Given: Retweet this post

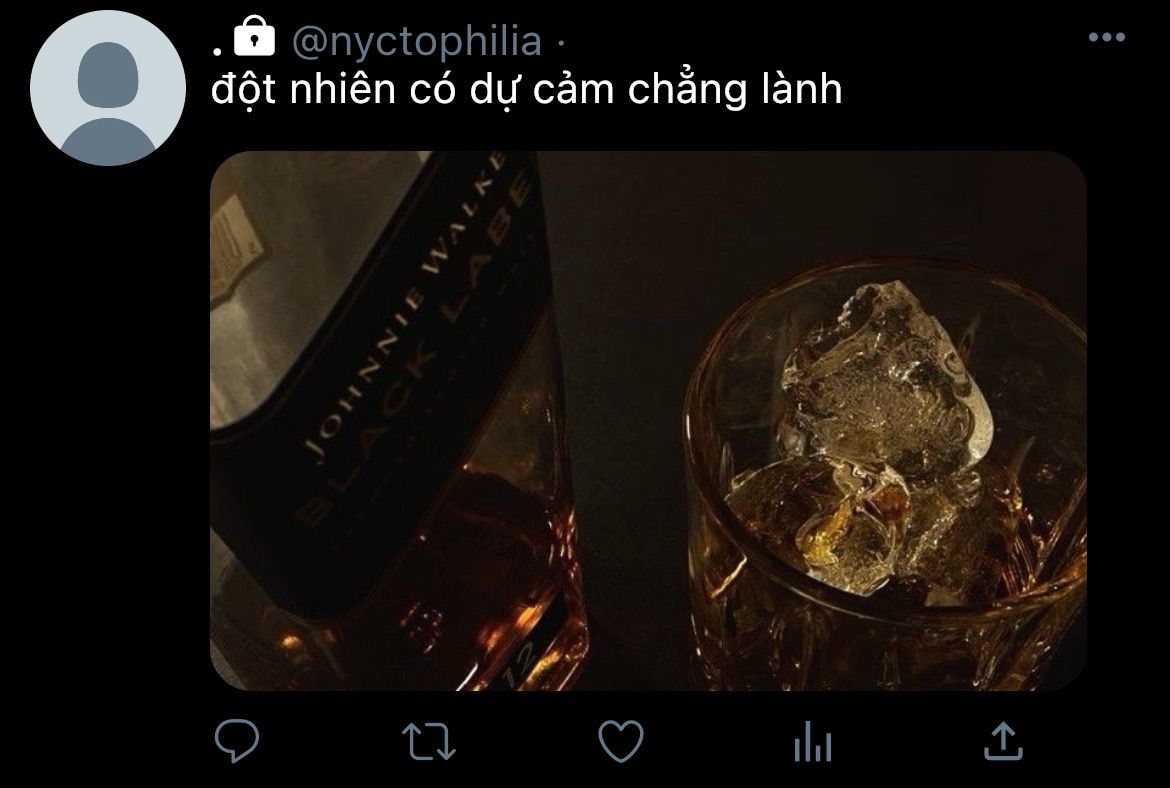Looking at the screenshot, I should tap(428, 742).
